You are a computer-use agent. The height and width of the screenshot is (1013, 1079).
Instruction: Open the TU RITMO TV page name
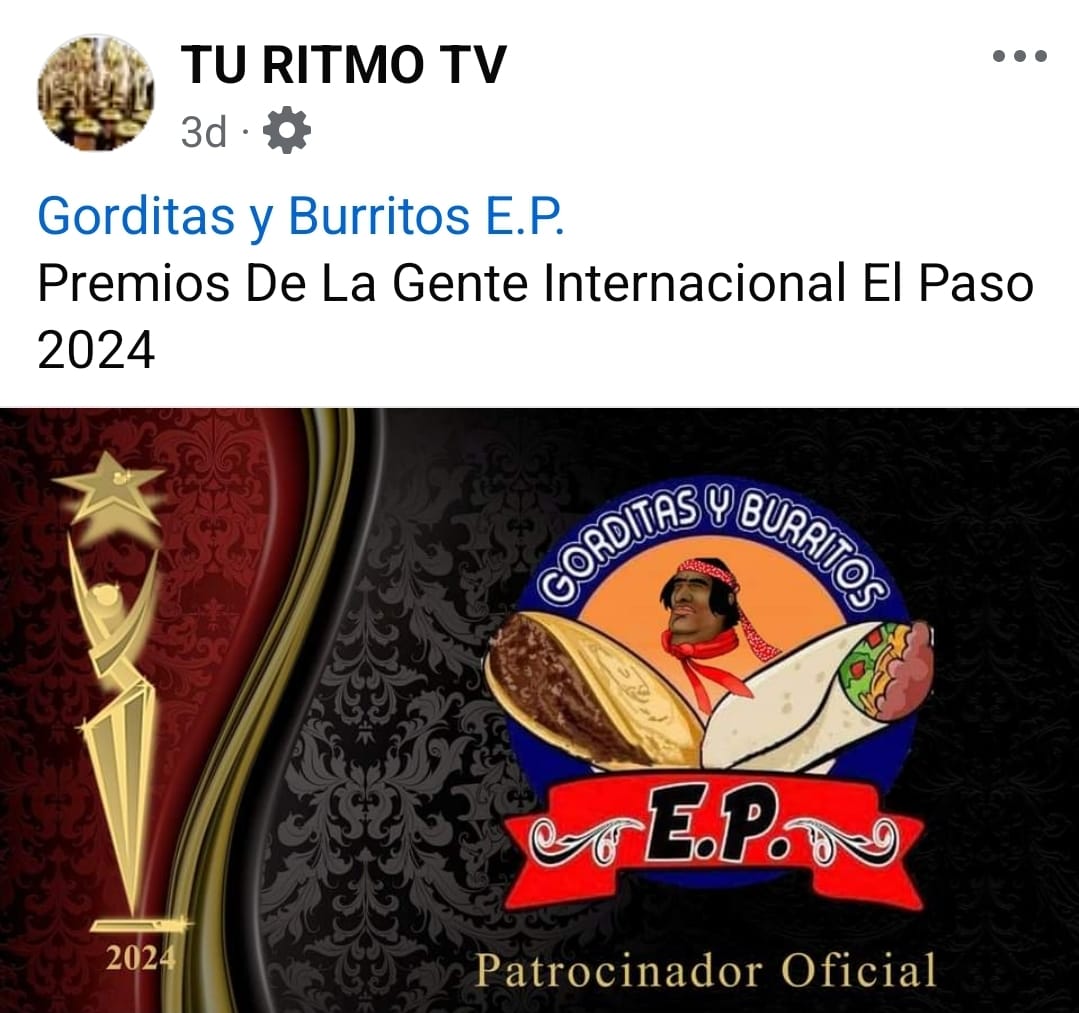click(343, 66)
